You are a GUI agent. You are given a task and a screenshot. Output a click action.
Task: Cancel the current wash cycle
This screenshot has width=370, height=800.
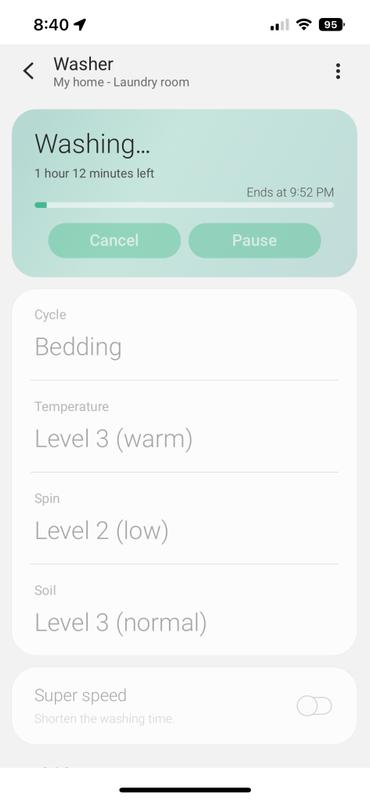point(114,240)
